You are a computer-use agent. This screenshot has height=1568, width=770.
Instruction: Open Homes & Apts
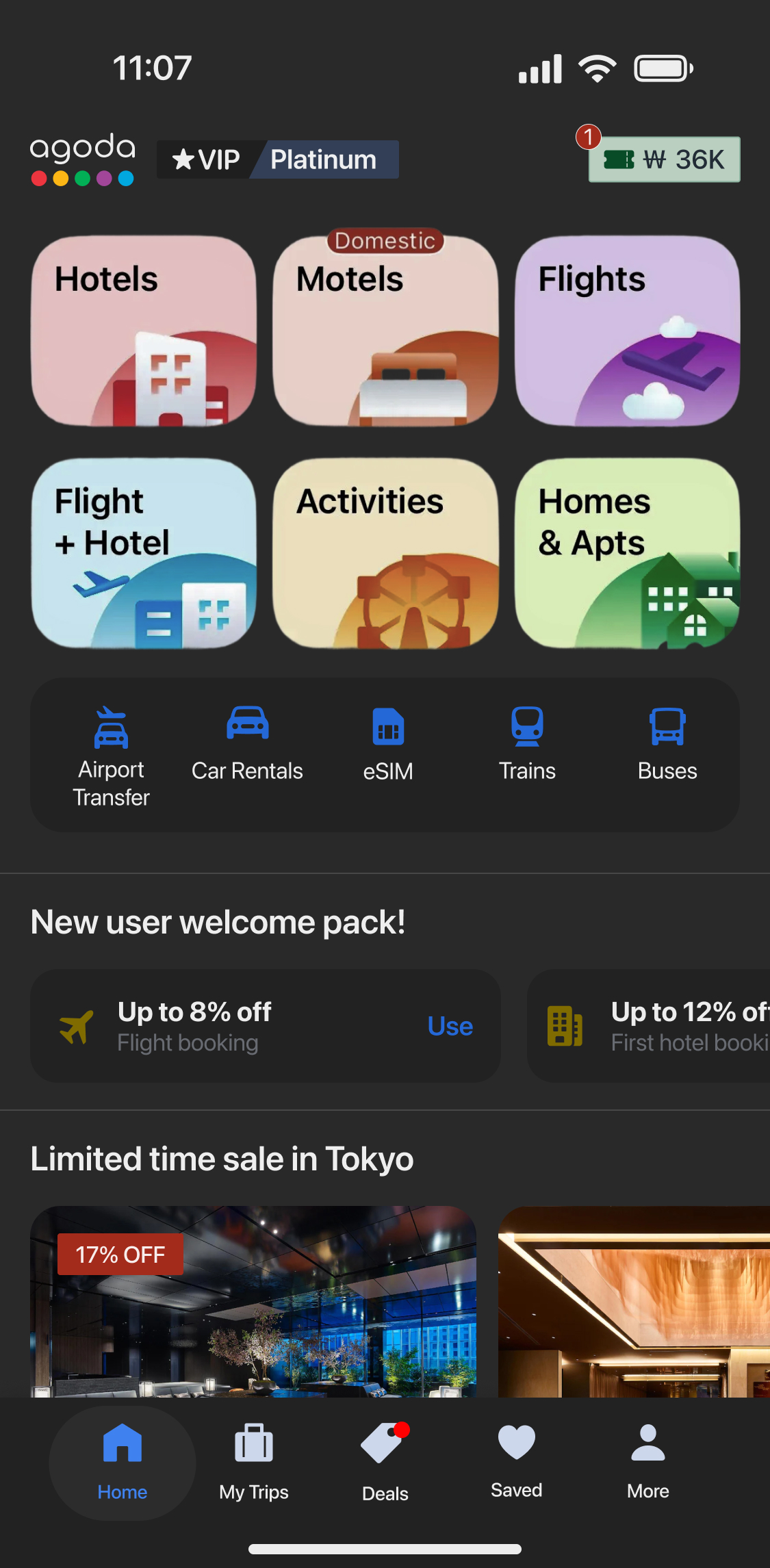pyautogui.click(x=627, y=553)
